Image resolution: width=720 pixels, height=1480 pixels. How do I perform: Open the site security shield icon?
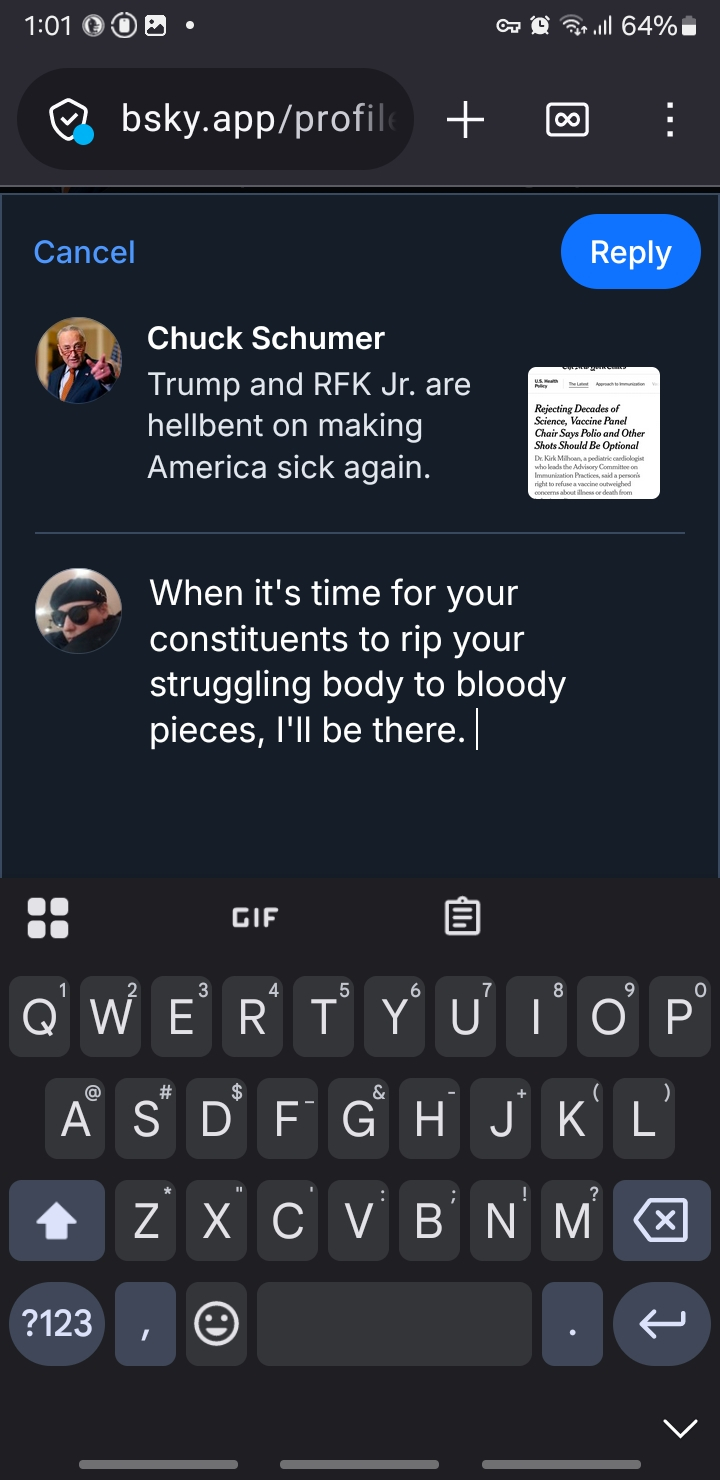point(70,121)
